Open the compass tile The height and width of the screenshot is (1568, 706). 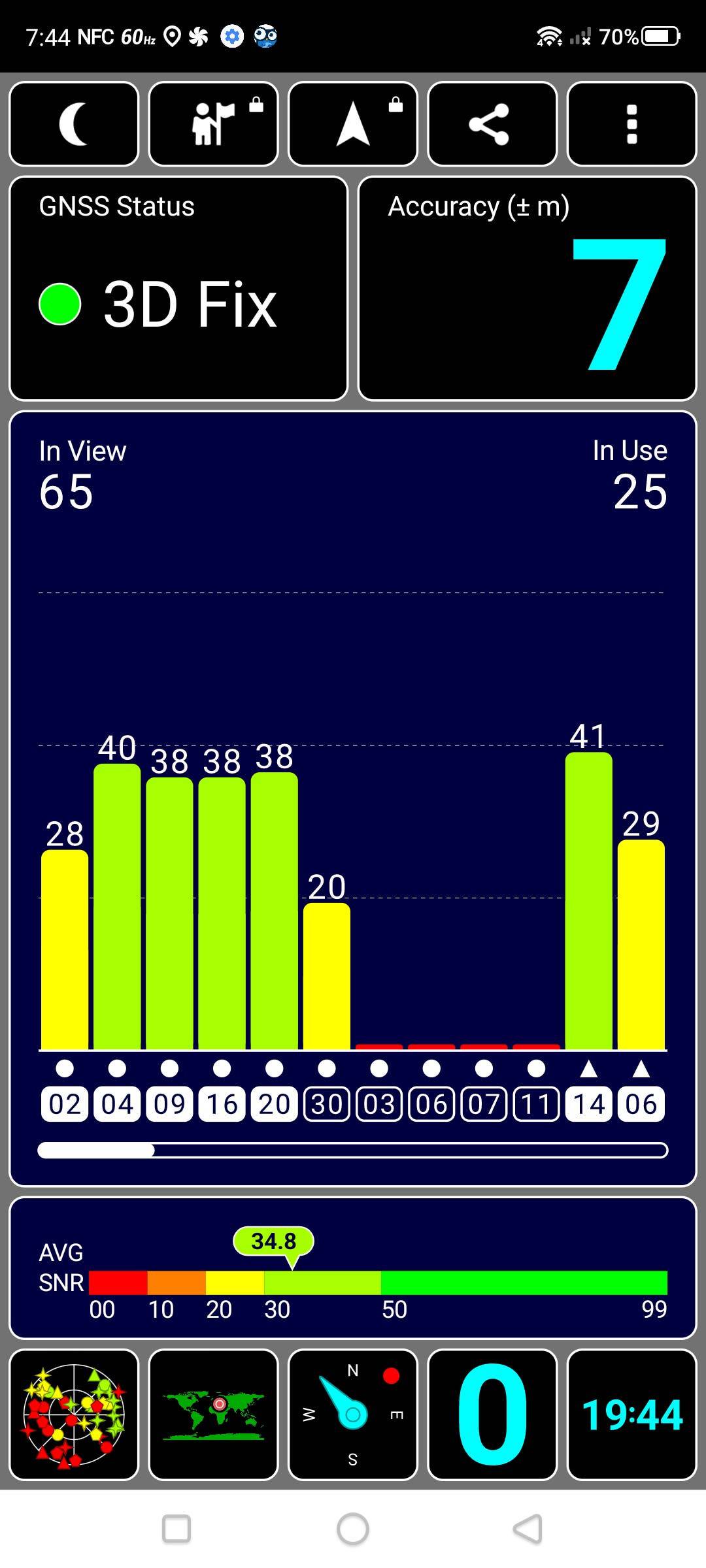[x=353, y=1414]
